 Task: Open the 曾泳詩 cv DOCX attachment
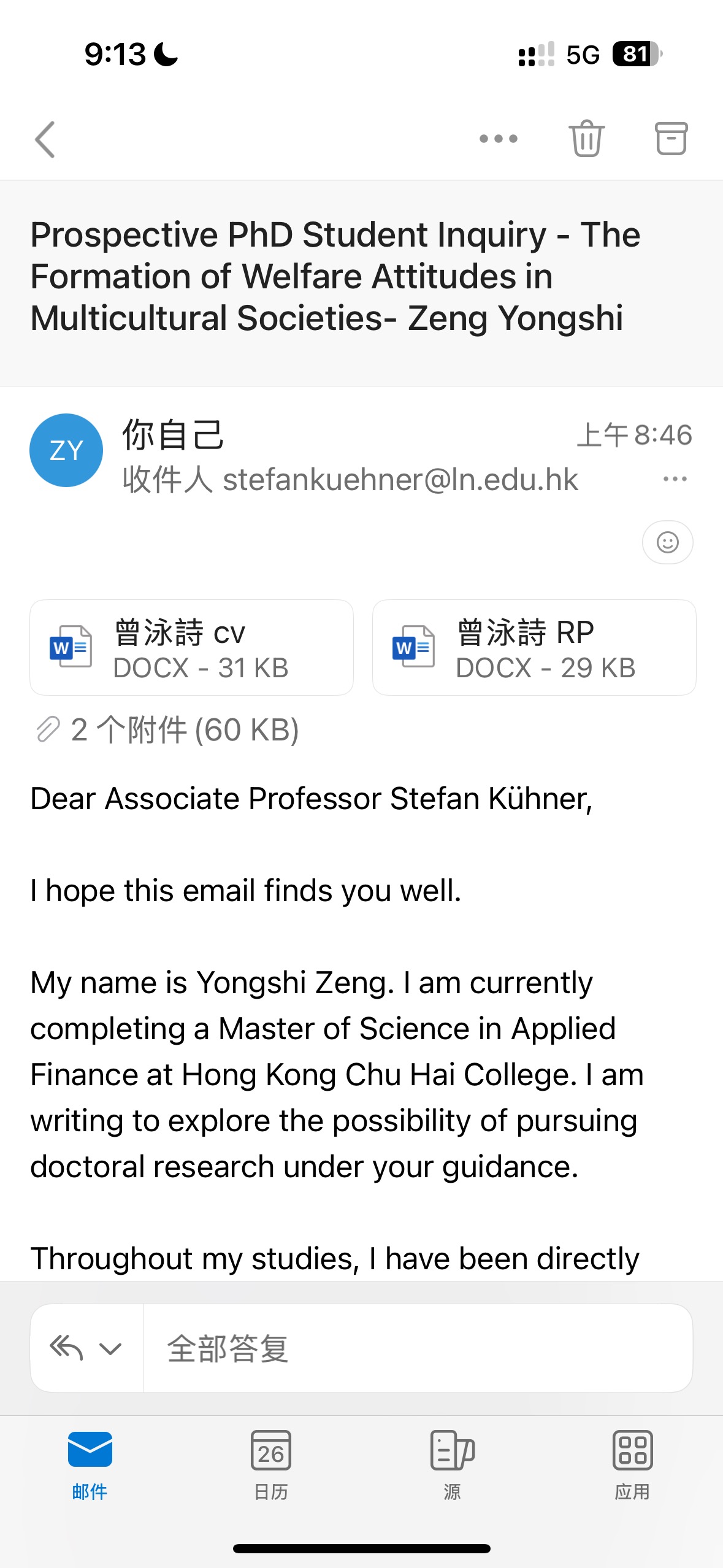tap(191, 648)
